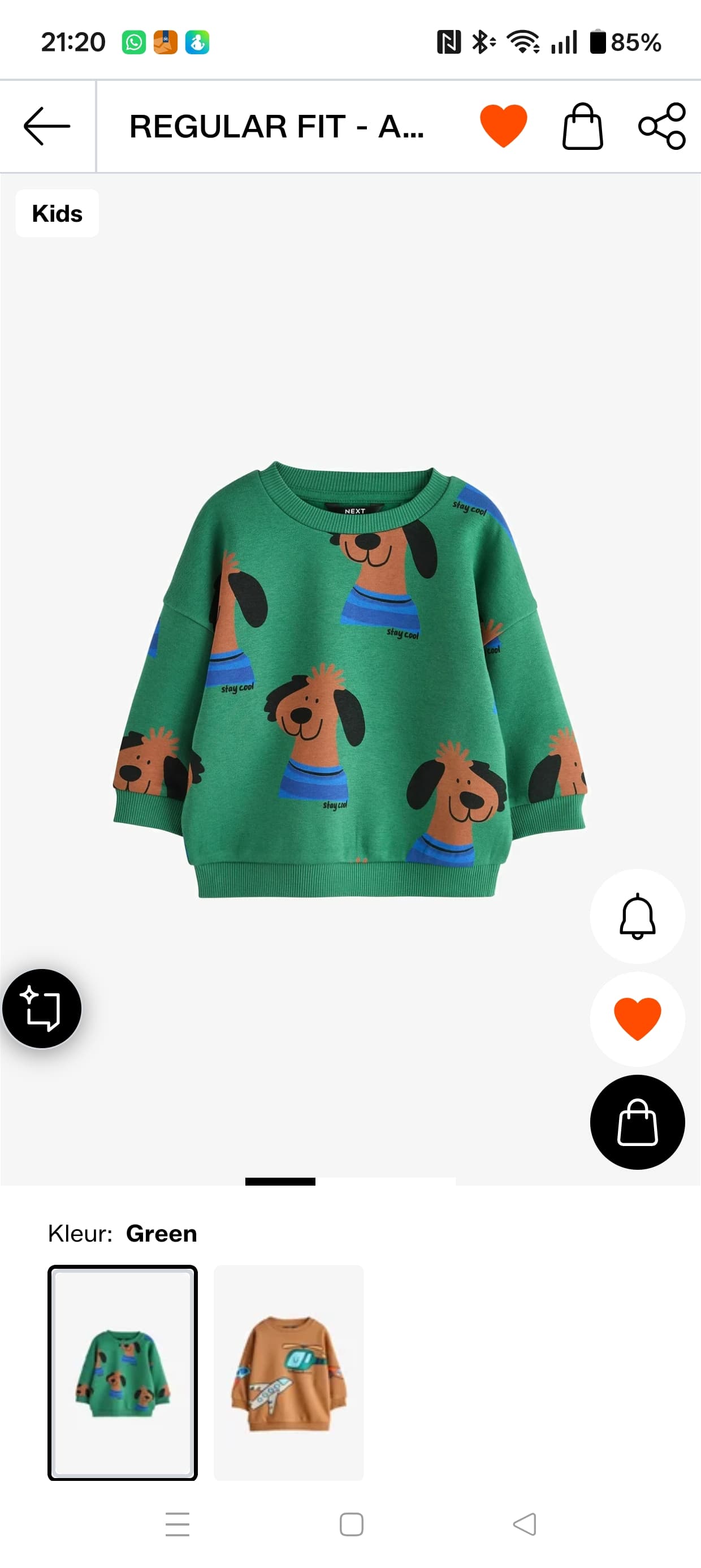This screenshot has height=1568, width=701.
Task: Share this product
Action: [662, 126]
